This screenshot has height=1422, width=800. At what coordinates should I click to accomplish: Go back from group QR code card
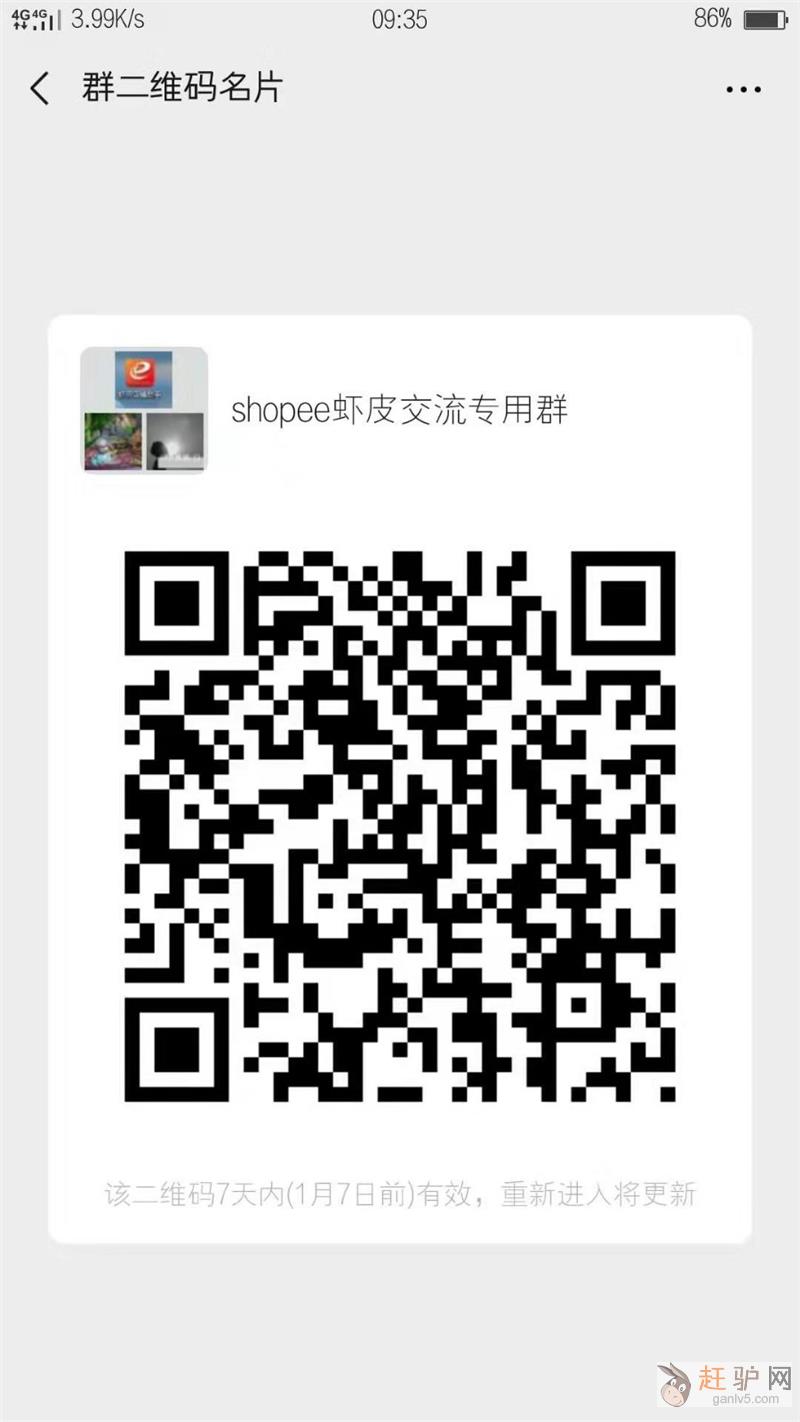(x=40, y=89)
